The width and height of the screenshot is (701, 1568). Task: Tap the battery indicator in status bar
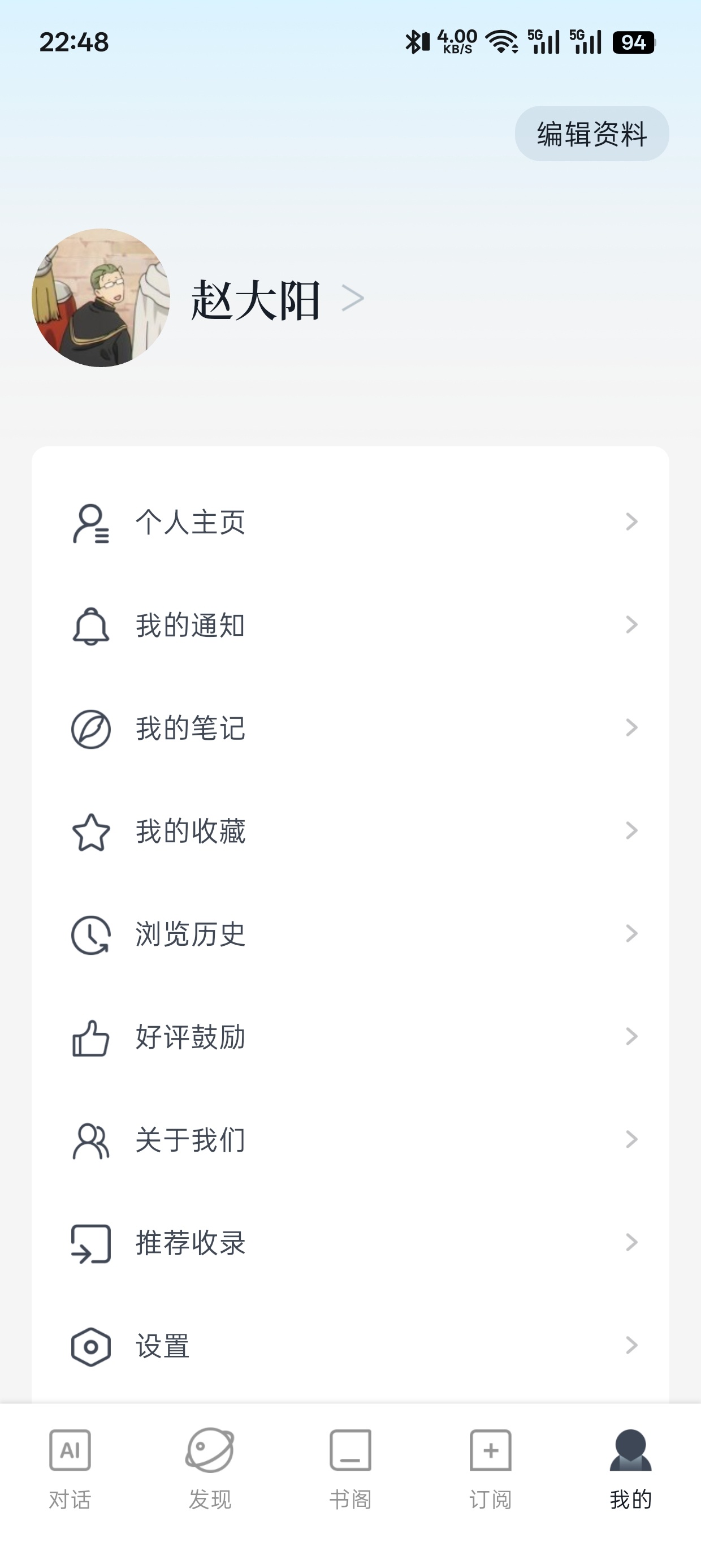(633, 42)
